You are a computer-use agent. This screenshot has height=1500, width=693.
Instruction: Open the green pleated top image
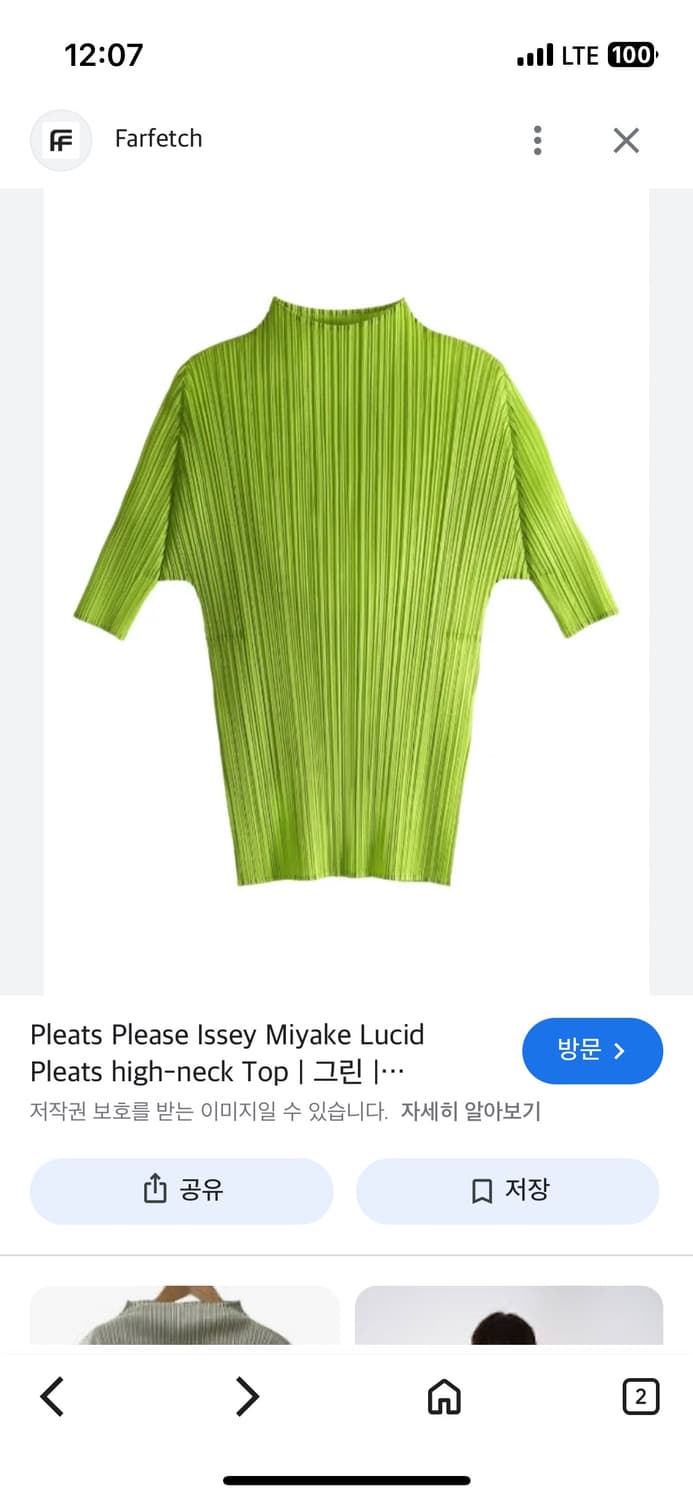[x=346, y=590]
